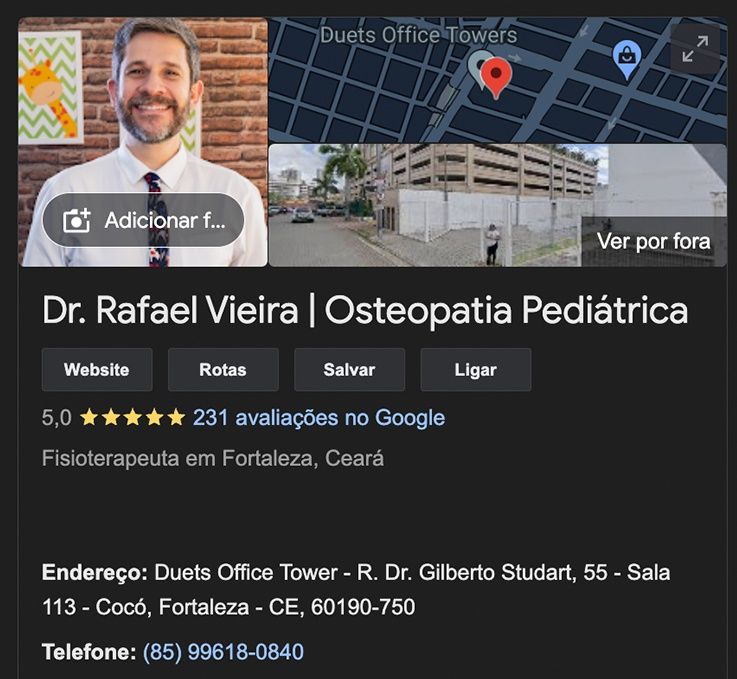The image size is (737, 679).
Task: Call the clinic with Ligar
Action: [x=475, y=370]
